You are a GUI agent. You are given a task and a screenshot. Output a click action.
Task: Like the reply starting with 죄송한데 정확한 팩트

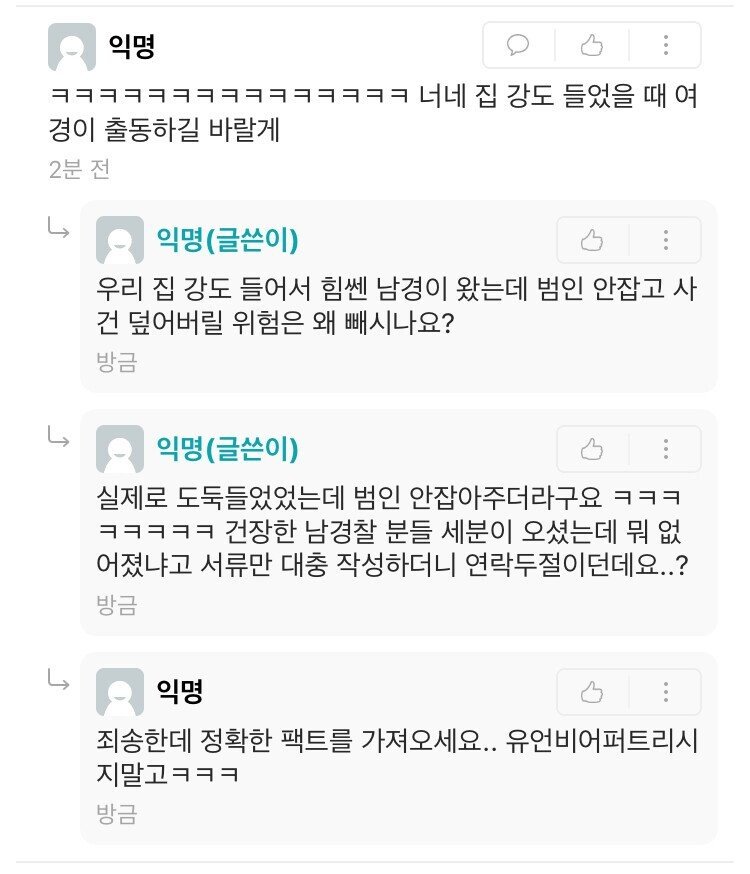(592, 692)
